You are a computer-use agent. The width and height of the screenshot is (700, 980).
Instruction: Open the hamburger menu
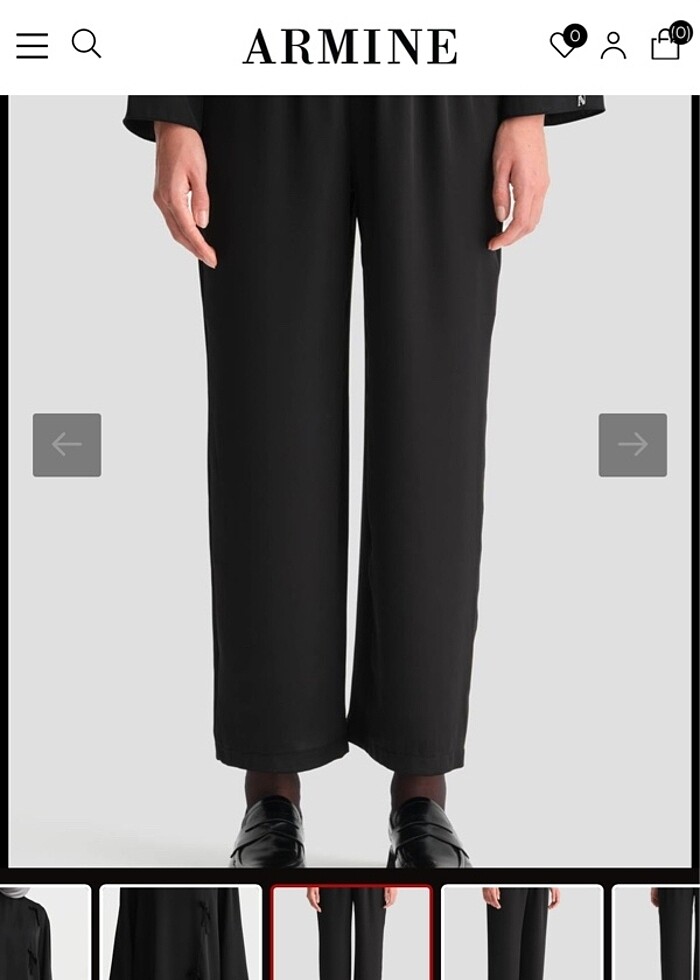[32, 46]
